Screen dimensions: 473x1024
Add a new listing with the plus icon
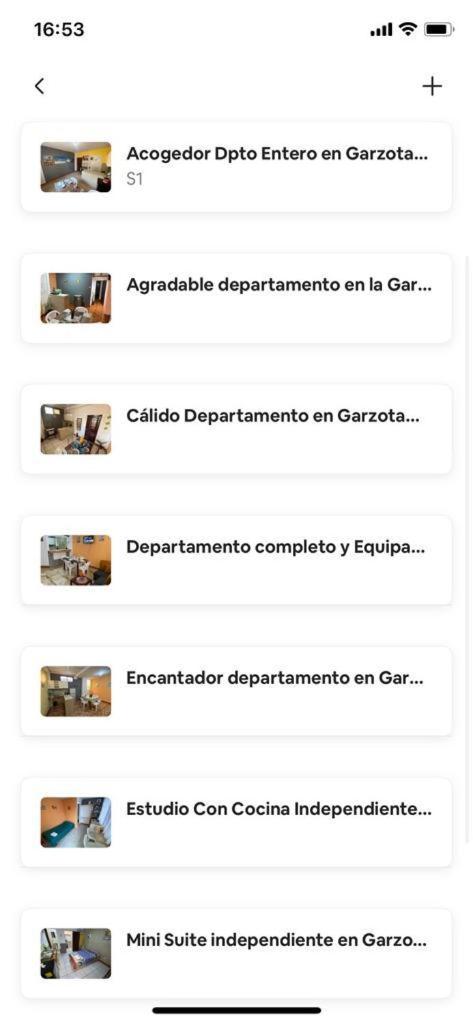pos(432,86)
